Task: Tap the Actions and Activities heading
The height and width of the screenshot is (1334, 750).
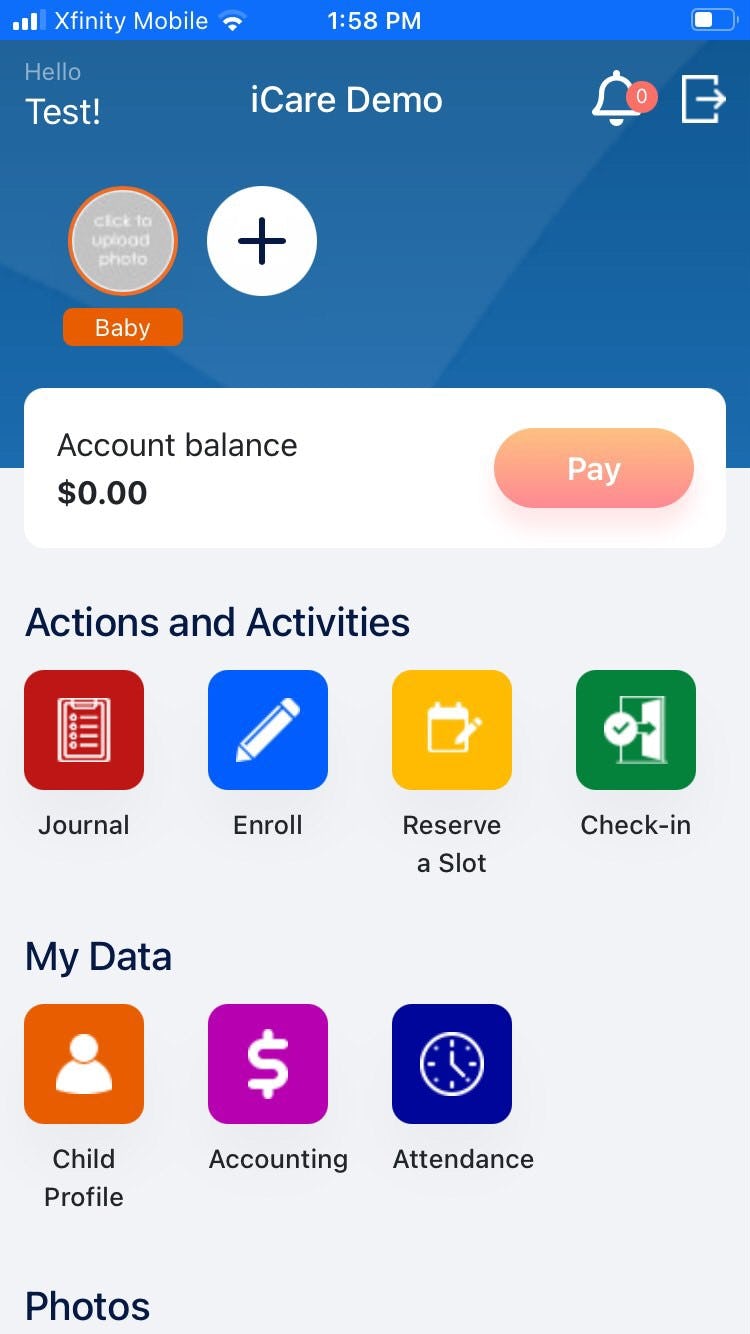Action: tap(218, 622)
